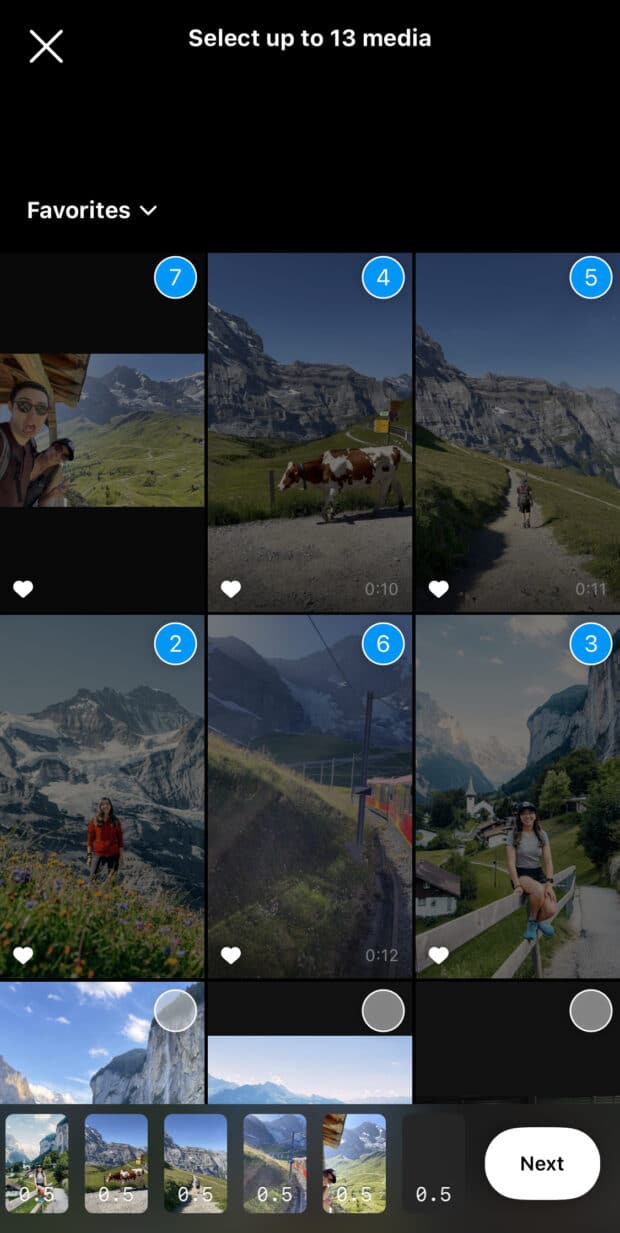The height and width of the screenshot is (1233, 620).
Task: Deselect the fence-sitting village photo numbered 3
Action: click(590, 645)
